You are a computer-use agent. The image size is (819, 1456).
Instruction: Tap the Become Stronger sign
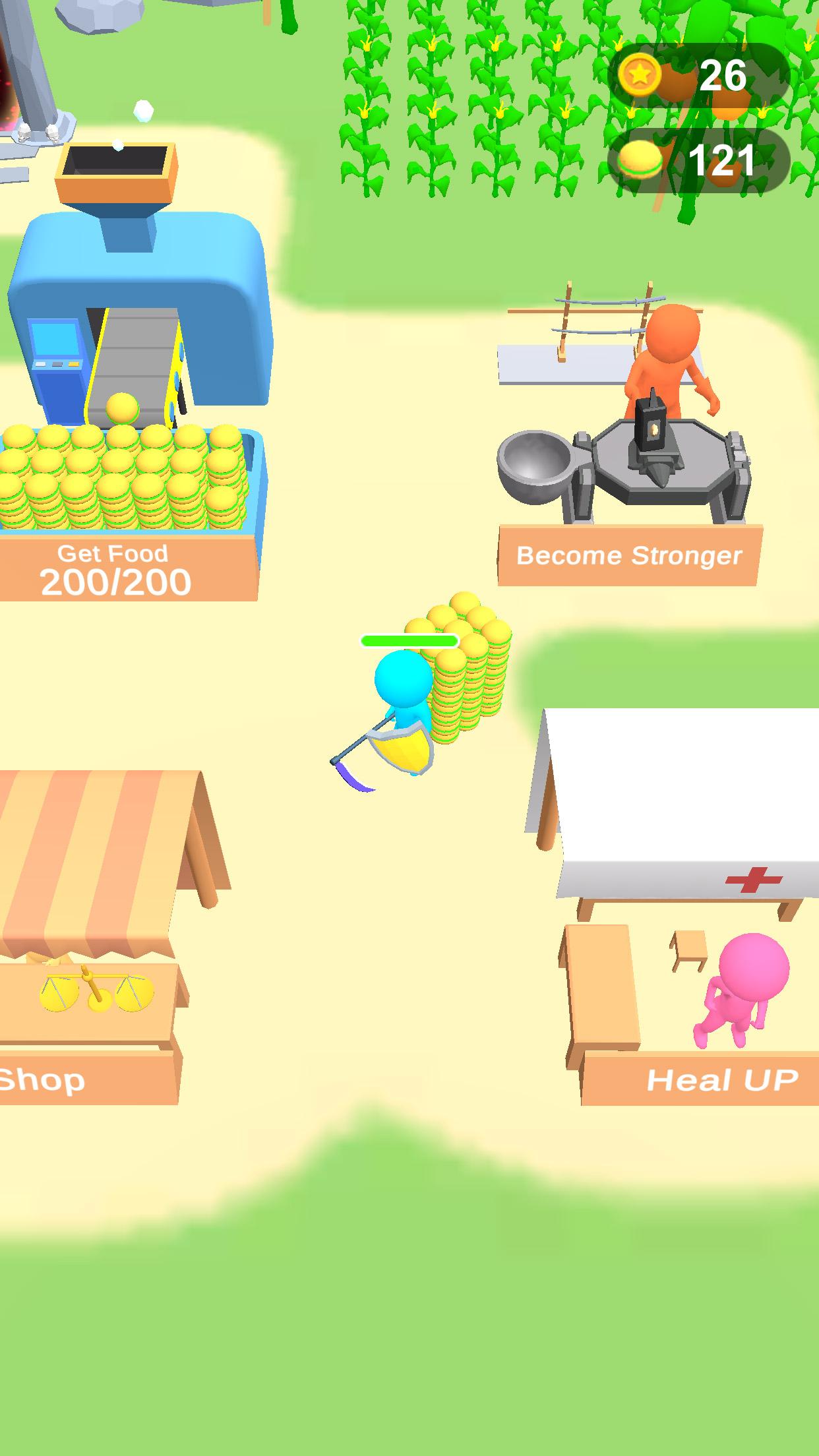[628, 555]
